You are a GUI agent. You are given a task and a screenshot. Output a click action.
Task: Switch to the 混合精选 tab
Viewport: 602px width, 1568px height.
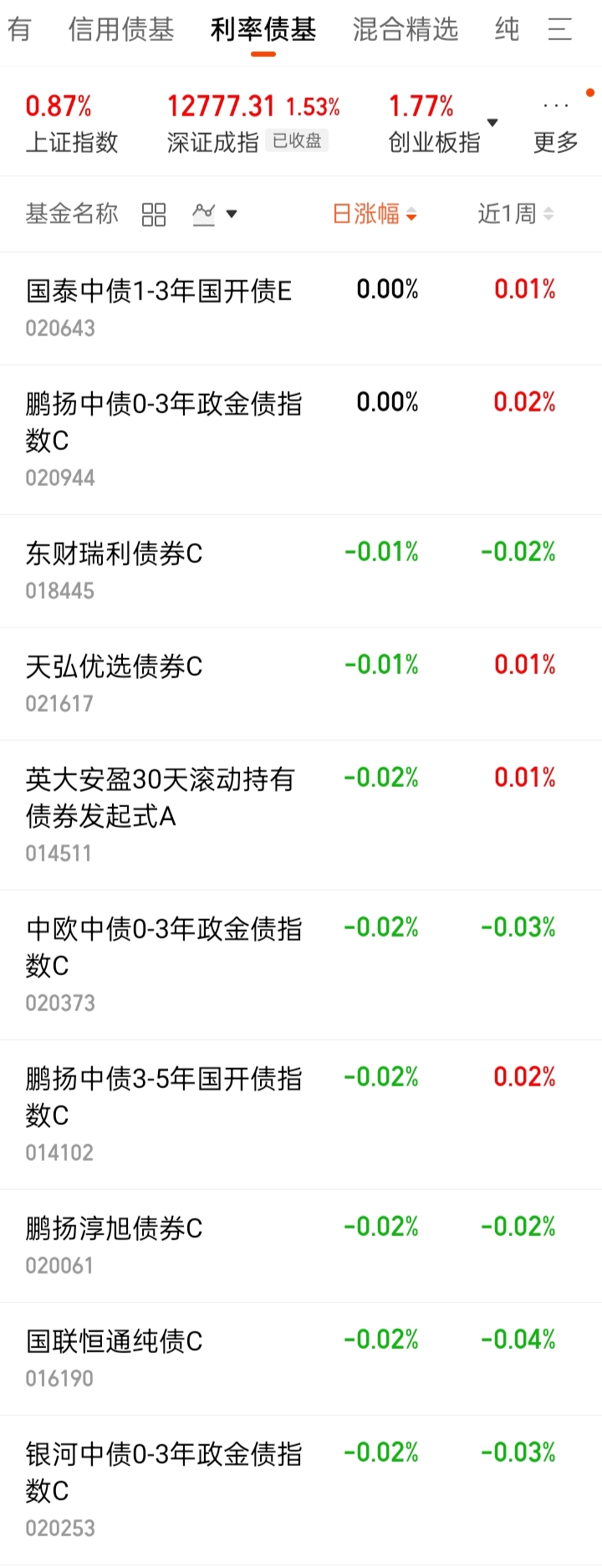tap(406, 30)
